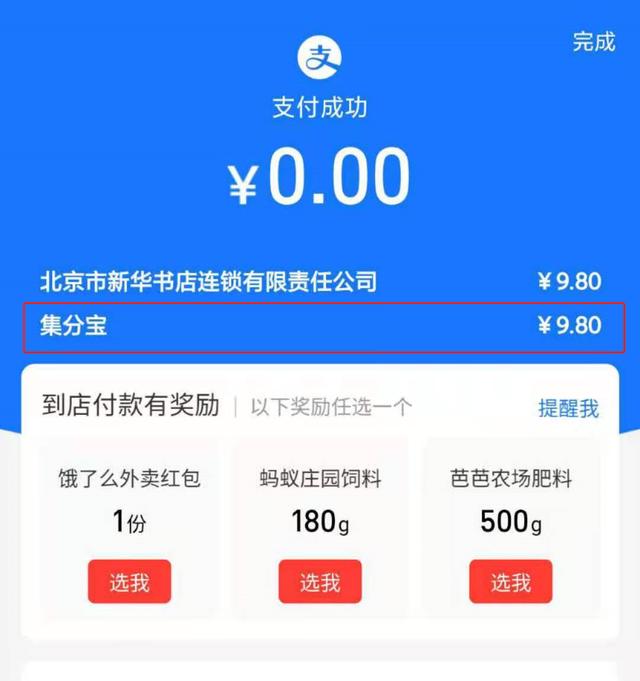Open the 提醒我 reminder link
This screenshot has height=681, width=640.
tap(568, 408)
